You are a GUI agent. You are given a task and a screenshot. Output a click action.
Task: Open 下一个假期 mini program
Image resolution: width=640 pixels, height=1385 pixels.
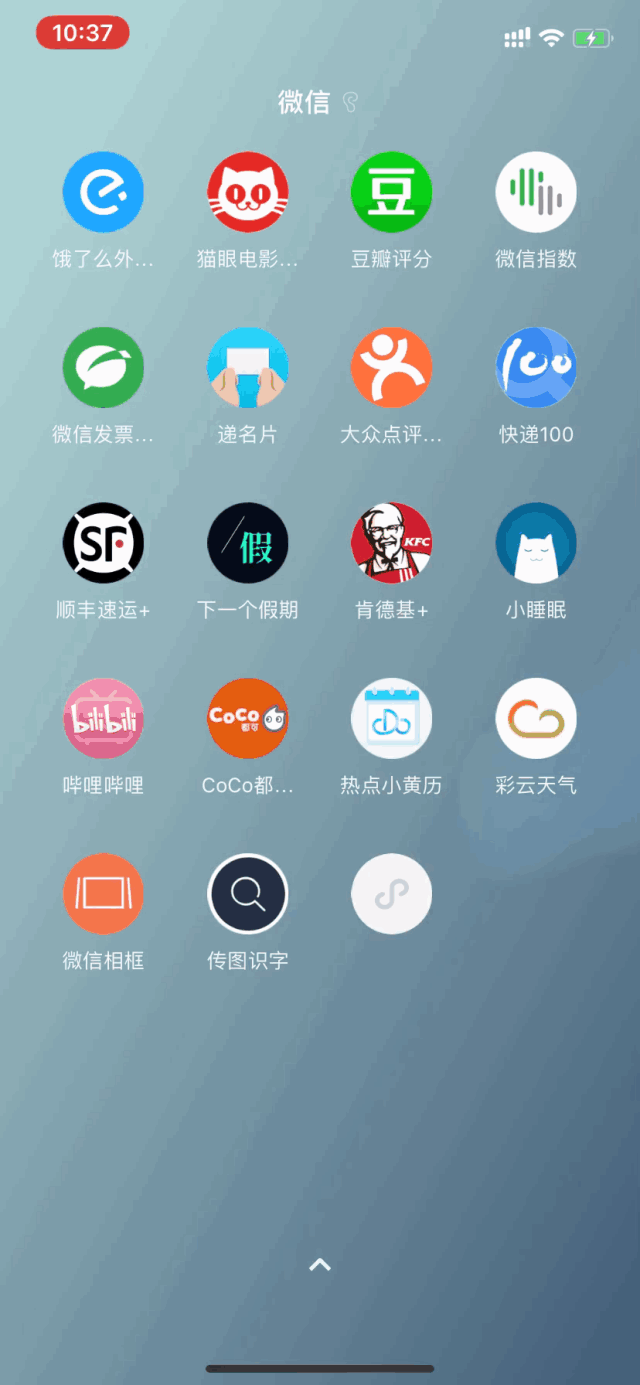247,543
